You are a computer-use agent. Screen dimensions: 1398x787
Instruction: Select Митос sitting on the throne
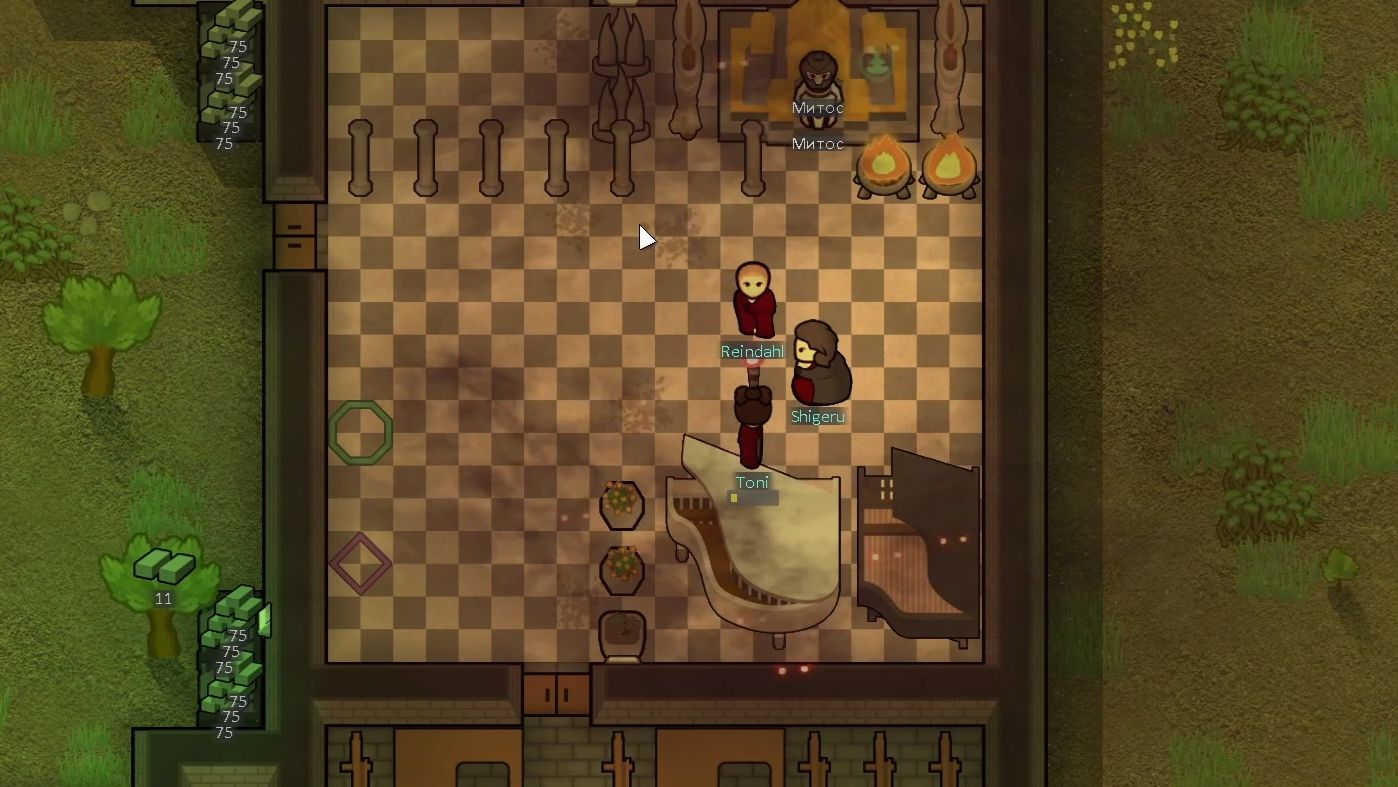pyautogui.click(x=818, y=84)
